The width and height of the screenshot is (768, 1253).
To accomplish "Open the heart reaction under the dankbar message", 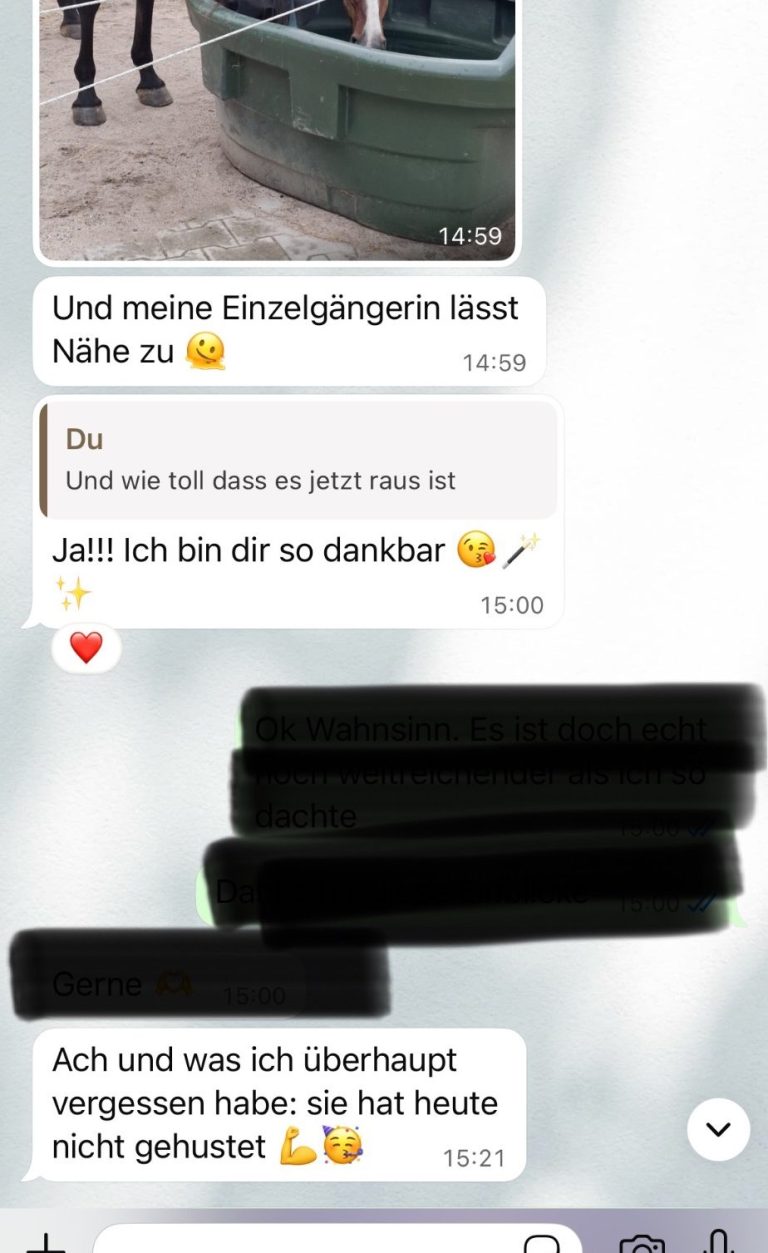I will tap(87, 648).
